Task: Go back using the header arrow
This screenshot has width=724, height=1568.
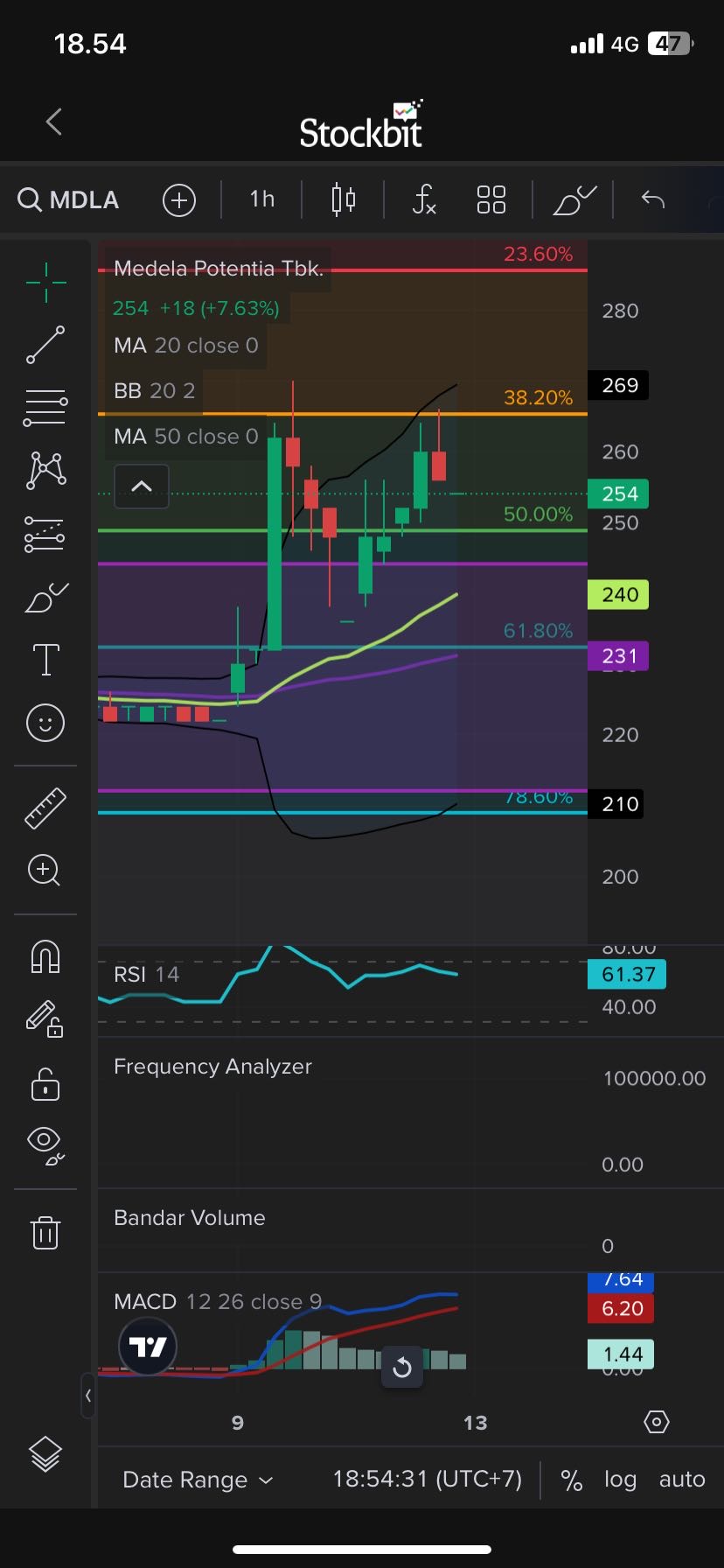Action: click(x=54, y=122)
